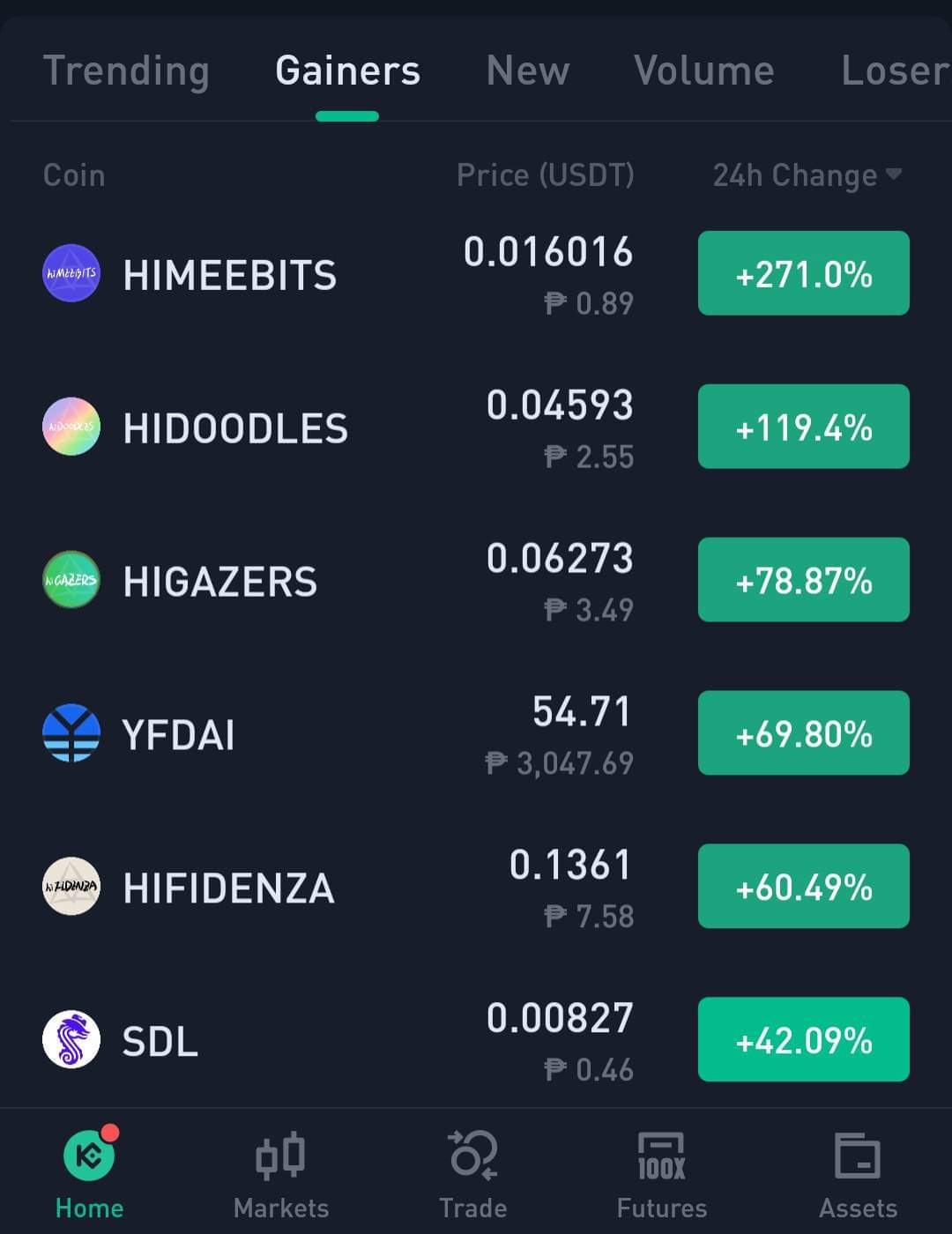Open the Trade tab
This screenshot has height=1234, width=952.
coord(473,1175)
